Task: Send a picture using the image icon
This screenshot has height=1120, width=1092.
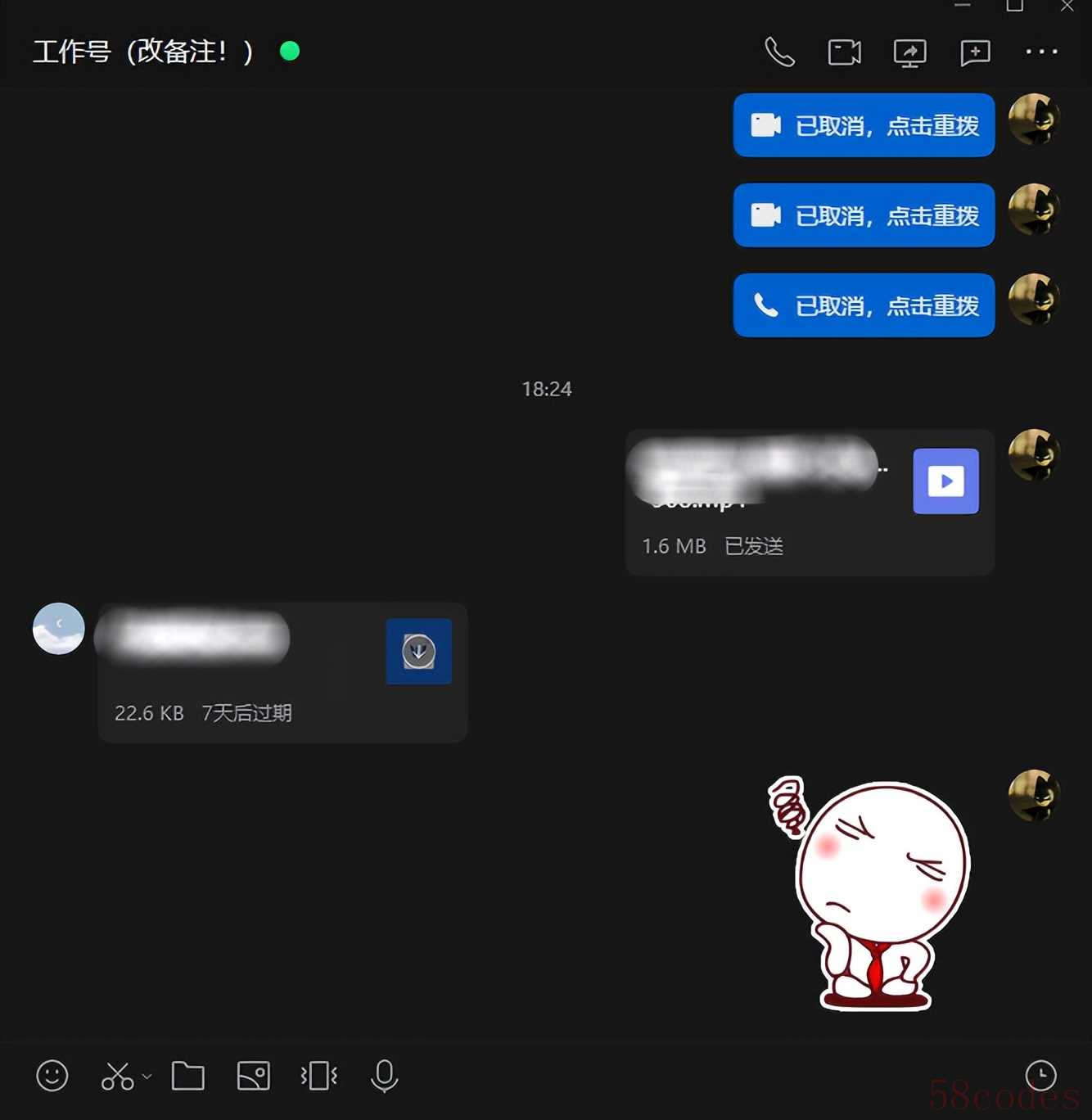Action: click(x=253, y=1076)
